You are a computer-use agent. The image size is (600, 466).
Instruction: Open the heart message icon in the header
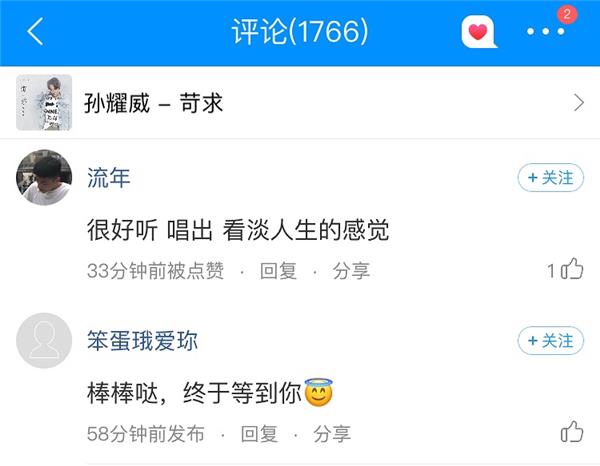pyautogui.click(x=479, y=33)
